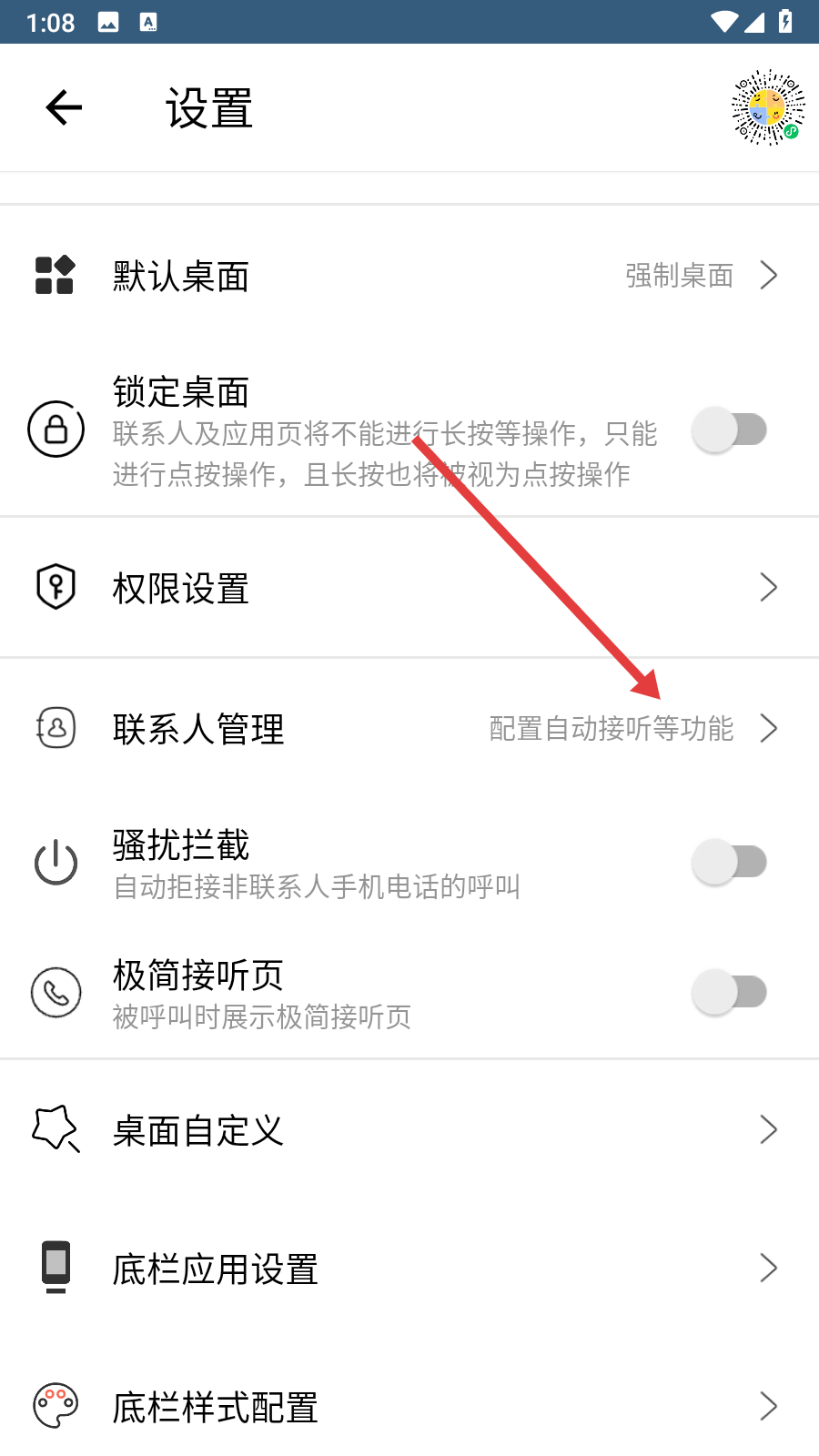Enable 极简接听页 toggle

point(730,992)
